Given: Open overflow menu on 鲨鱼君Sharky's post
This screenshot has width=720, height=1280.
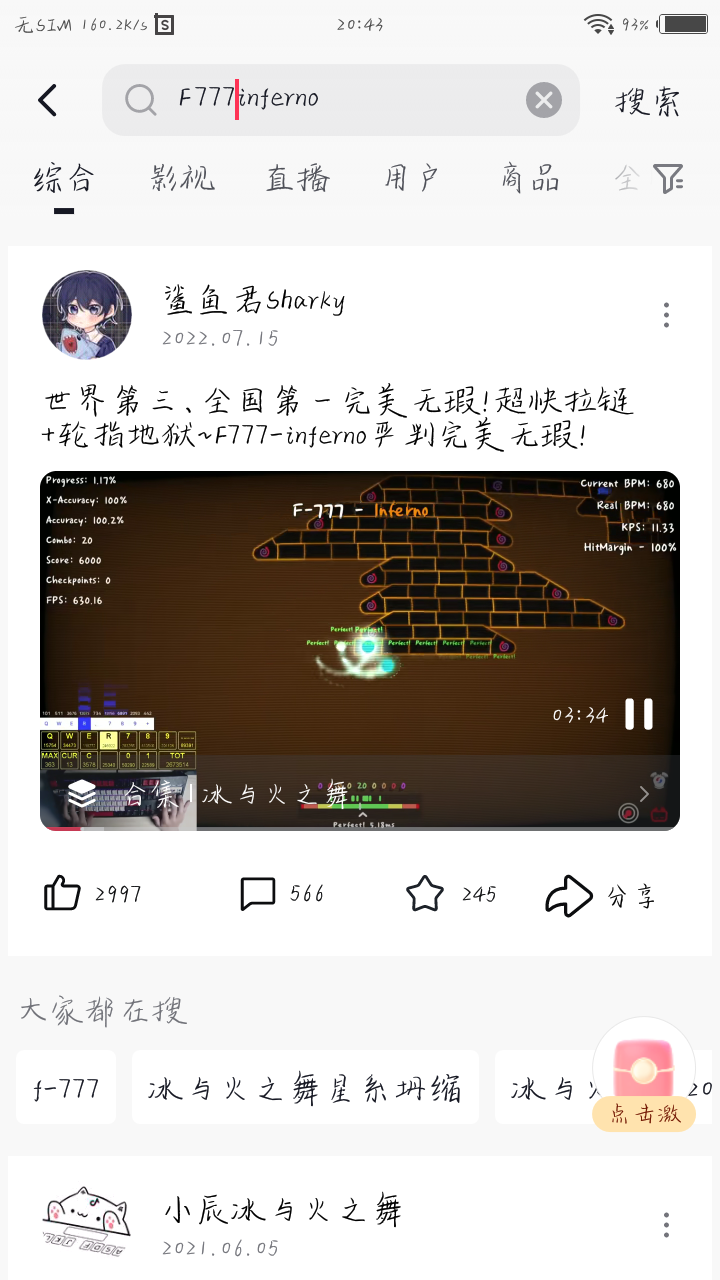Looking at the screenshot, I should [x=666, y=315].
